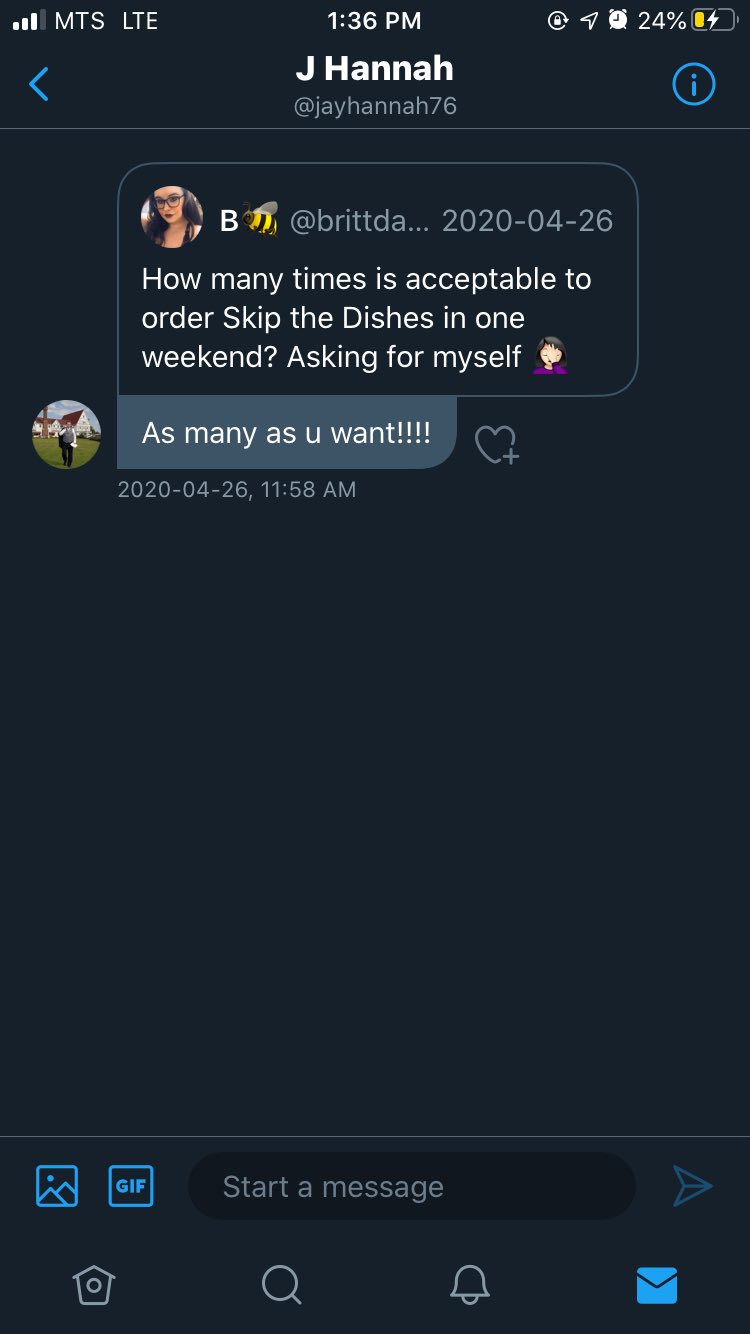Open J Hannah's profile photo beside the message
750x1334 pixels.
pos(67,434)
